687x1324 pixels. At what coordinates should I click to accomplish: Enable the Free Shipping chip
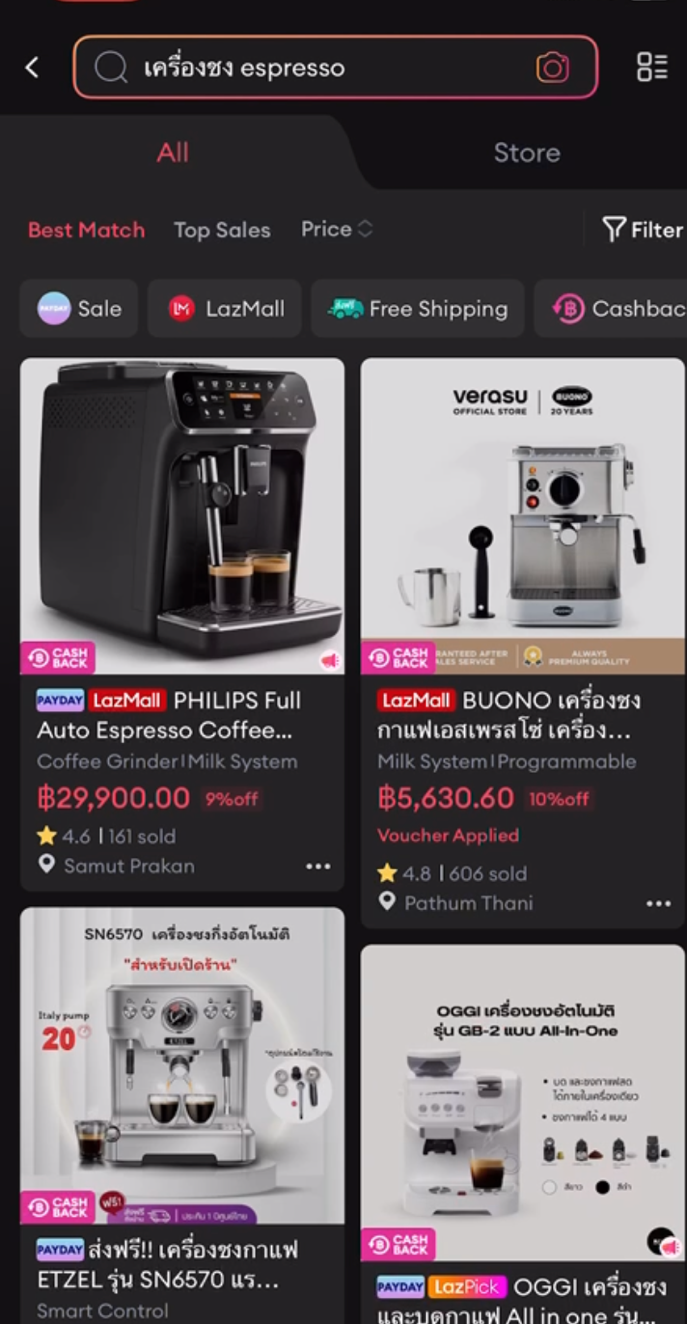tap(418, 309)
